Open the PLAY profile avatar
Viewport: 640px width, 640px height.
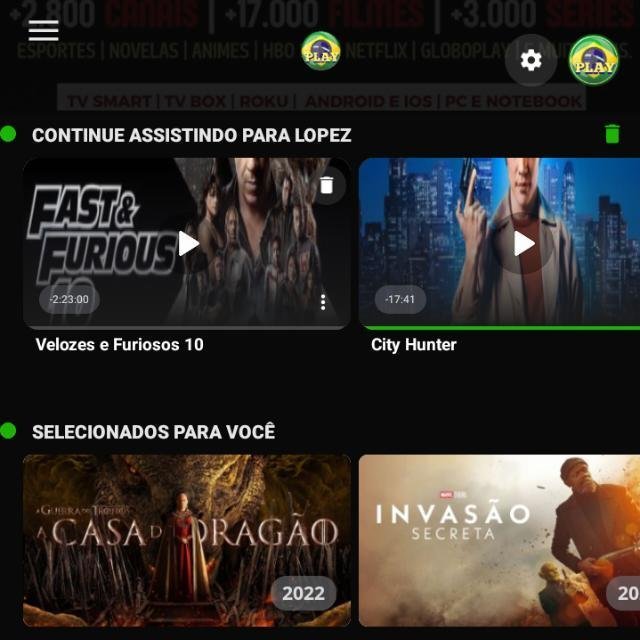coord(593,60)
